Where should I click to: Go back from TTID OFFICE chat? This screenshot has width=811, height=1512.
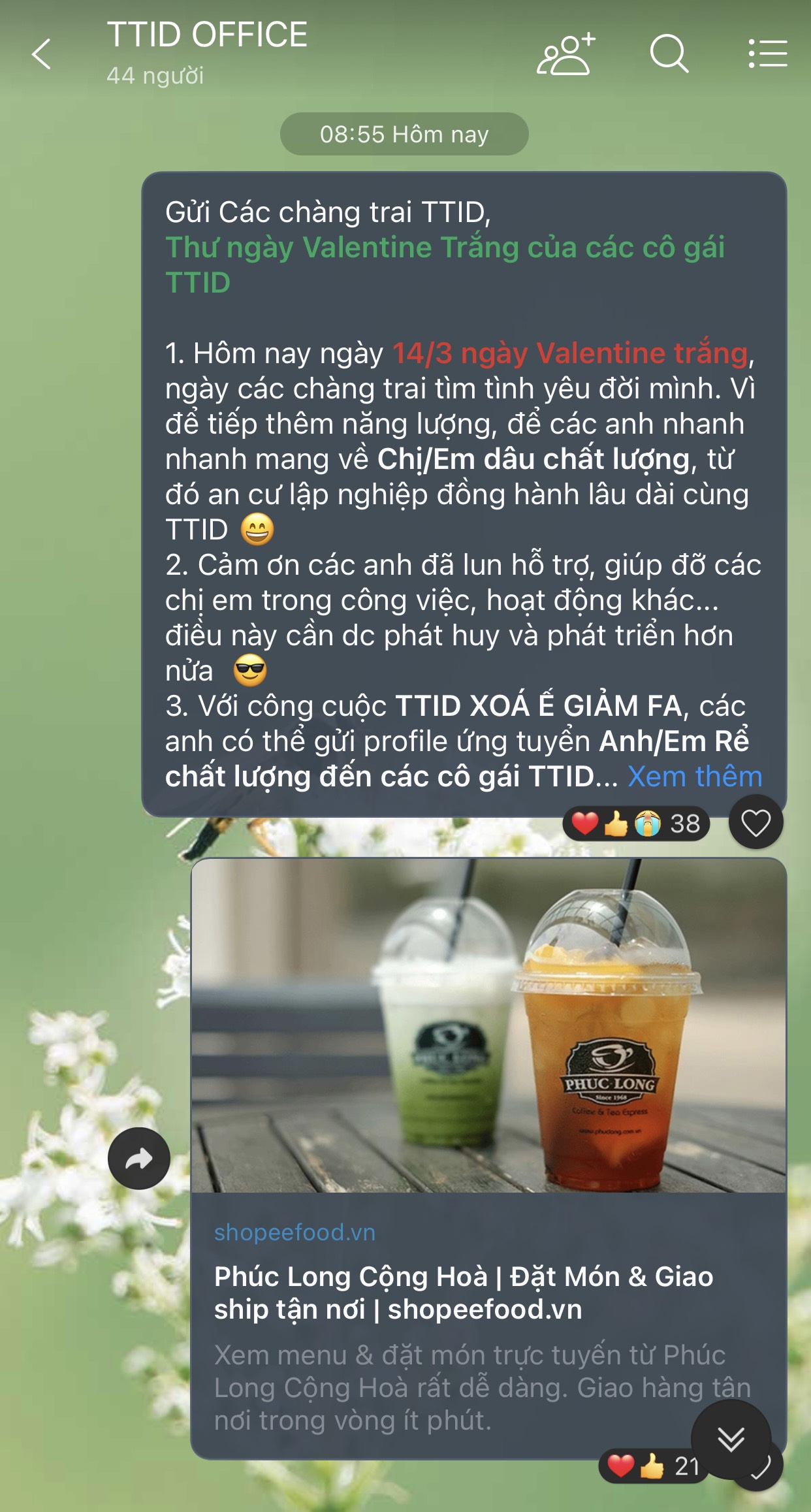pyautogui.click(x=41, y=54)
